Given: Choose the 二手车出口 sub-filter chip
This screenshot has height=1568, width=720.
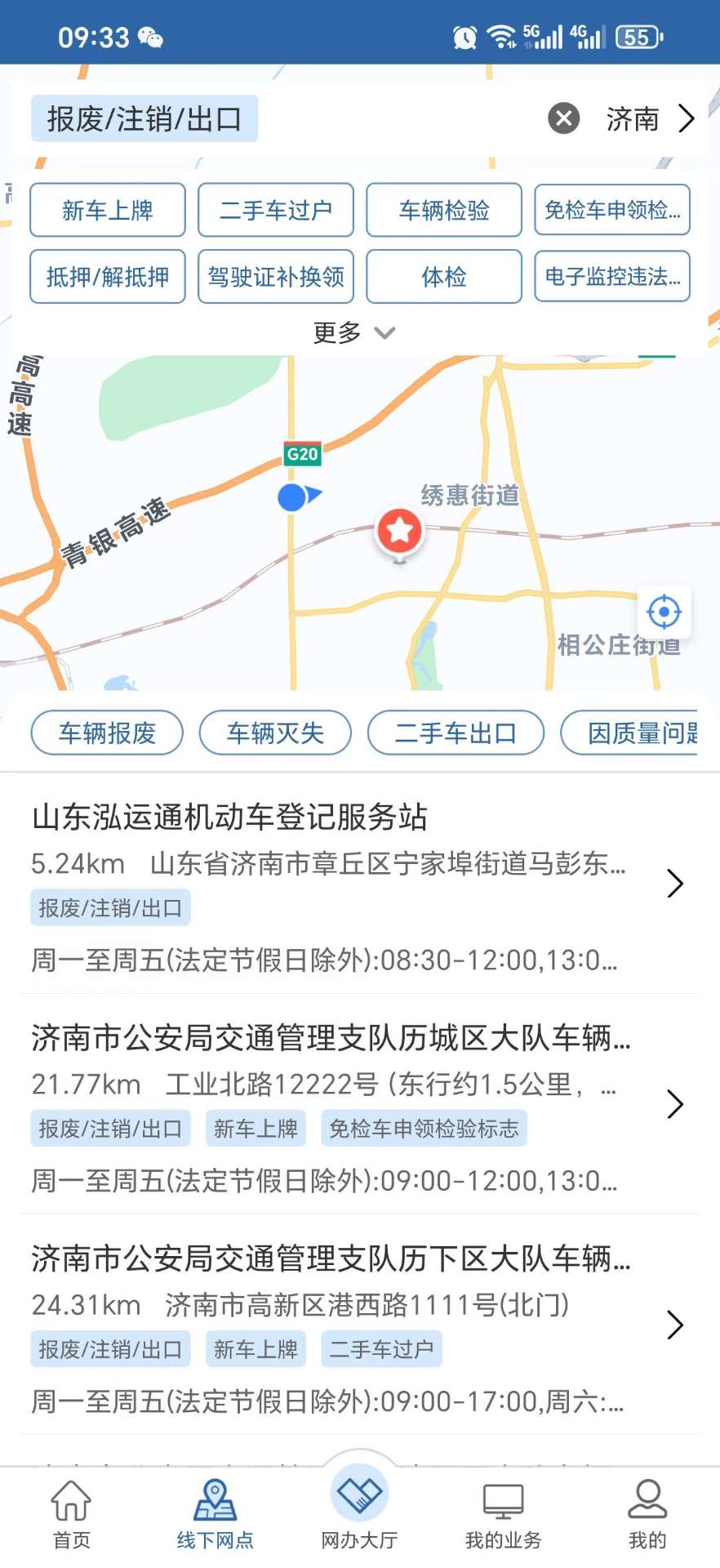Looking at the screenshot, I should tap(456, 733).
